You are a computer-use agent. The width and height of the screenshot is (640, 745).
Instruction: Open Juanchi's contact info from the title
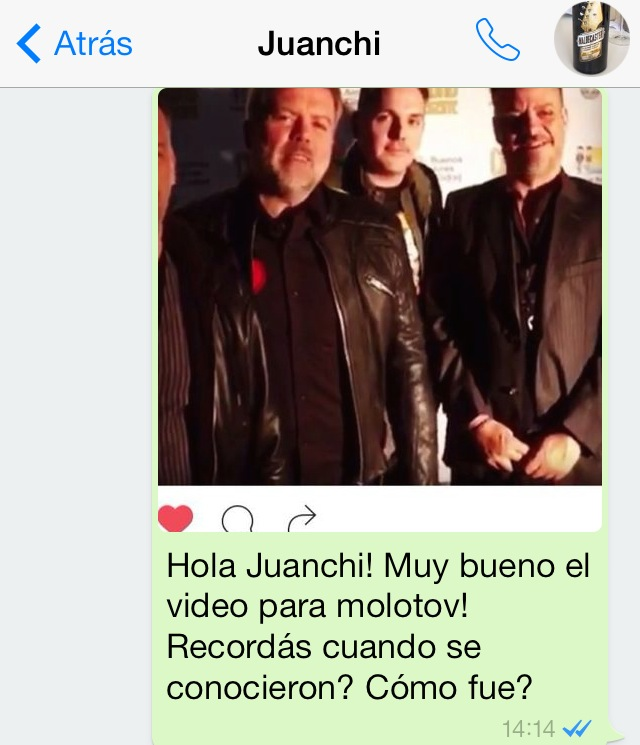coord(319,44)
